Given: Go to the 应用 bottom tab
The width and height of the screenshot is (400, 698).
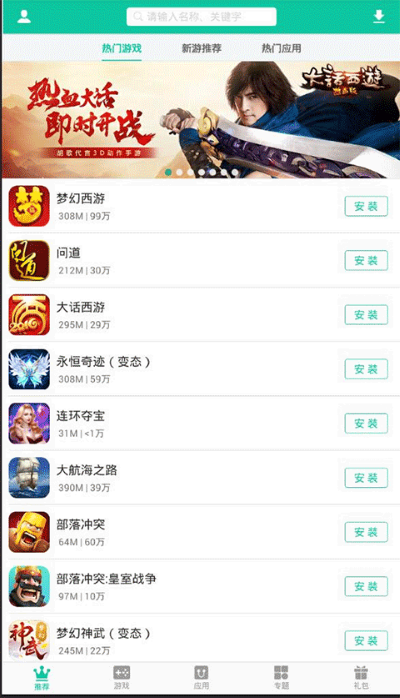Looking at the screenshot, I should (x=201, y=678).
